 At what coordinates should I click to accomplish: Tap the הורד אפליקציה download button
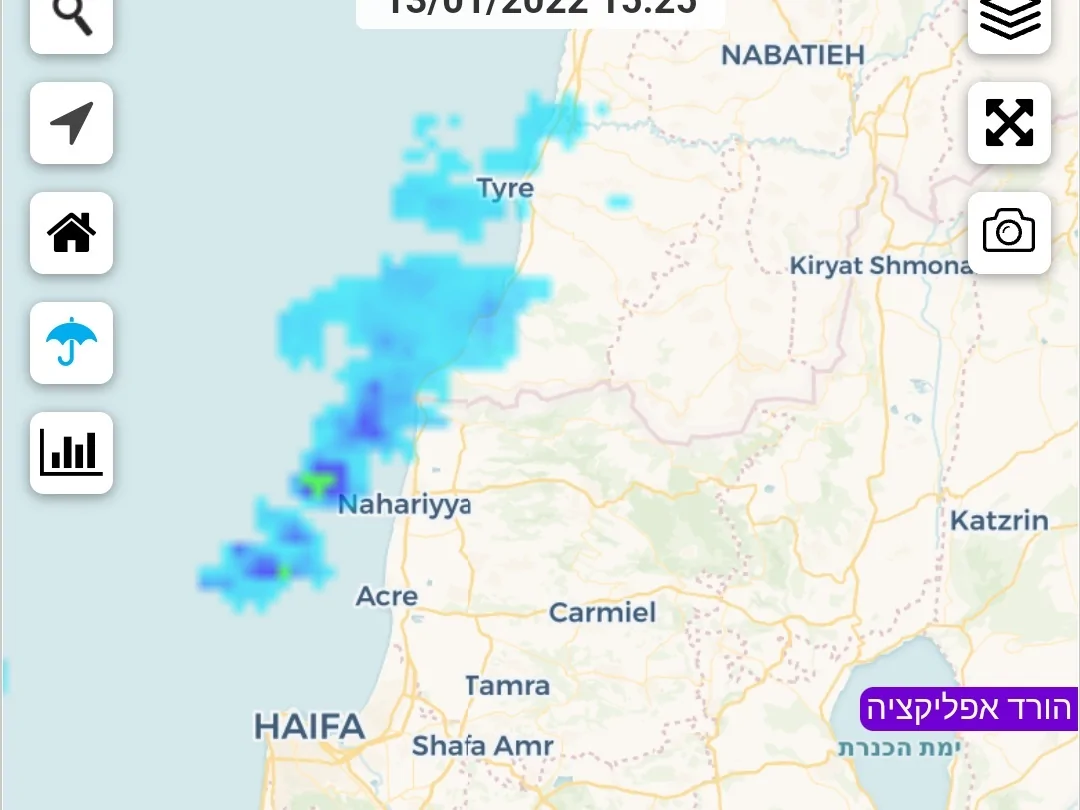(968, 708)
